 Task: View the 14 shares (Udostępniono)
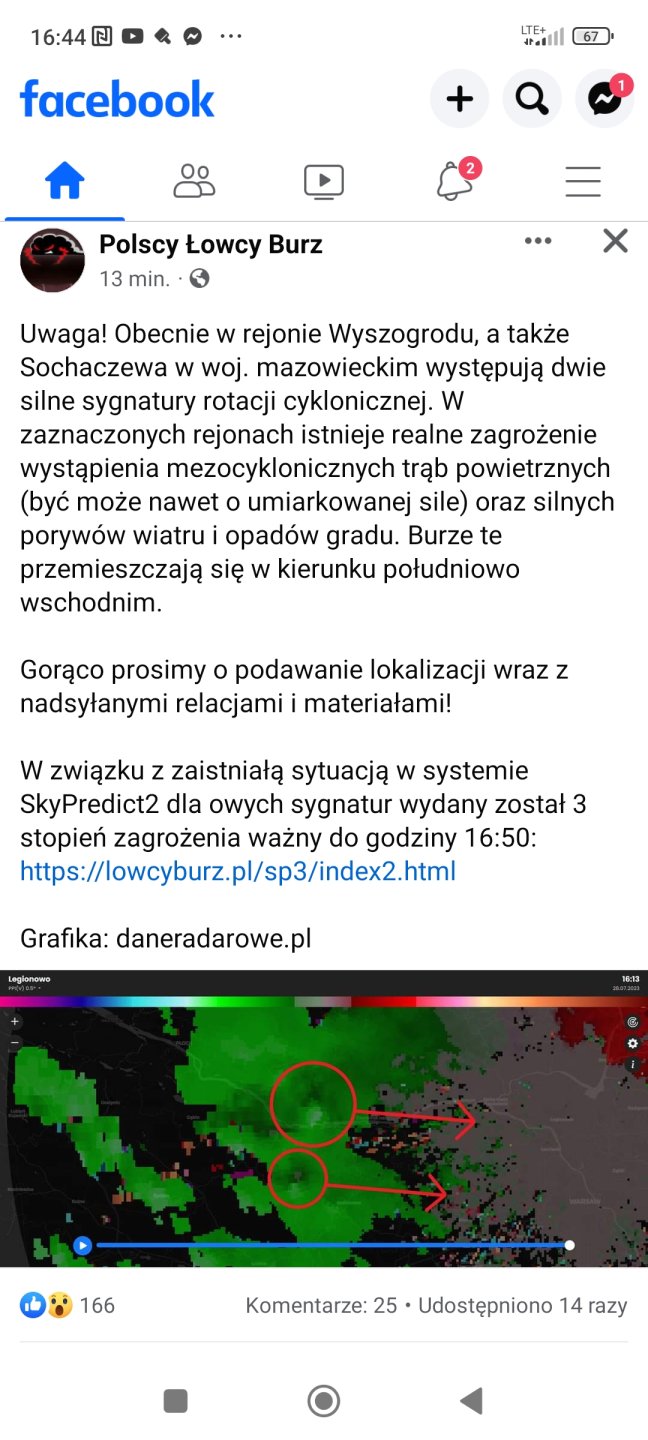(522, 1305)
